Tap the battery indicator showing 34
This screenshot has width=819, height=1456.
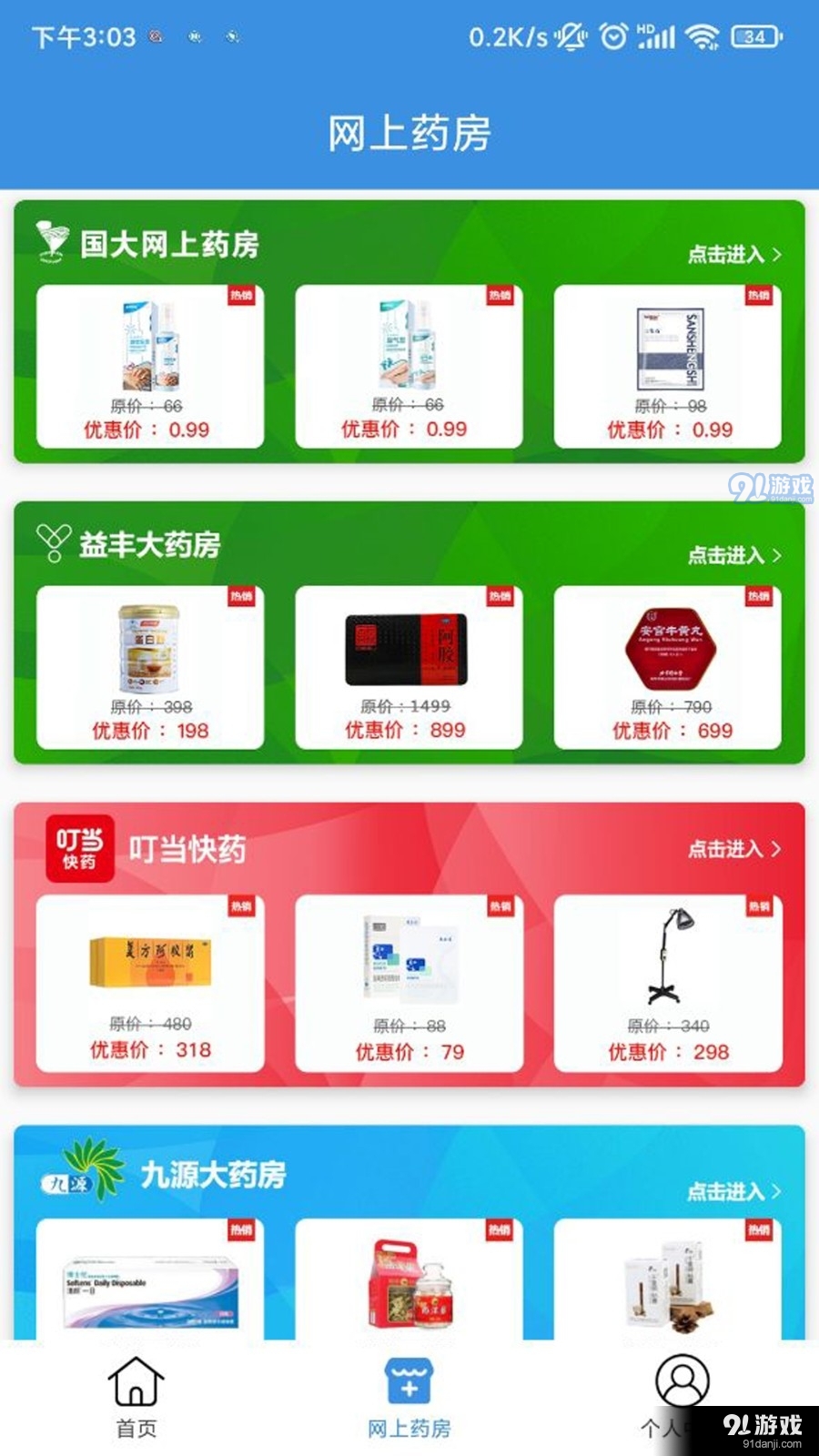[753, 36]
